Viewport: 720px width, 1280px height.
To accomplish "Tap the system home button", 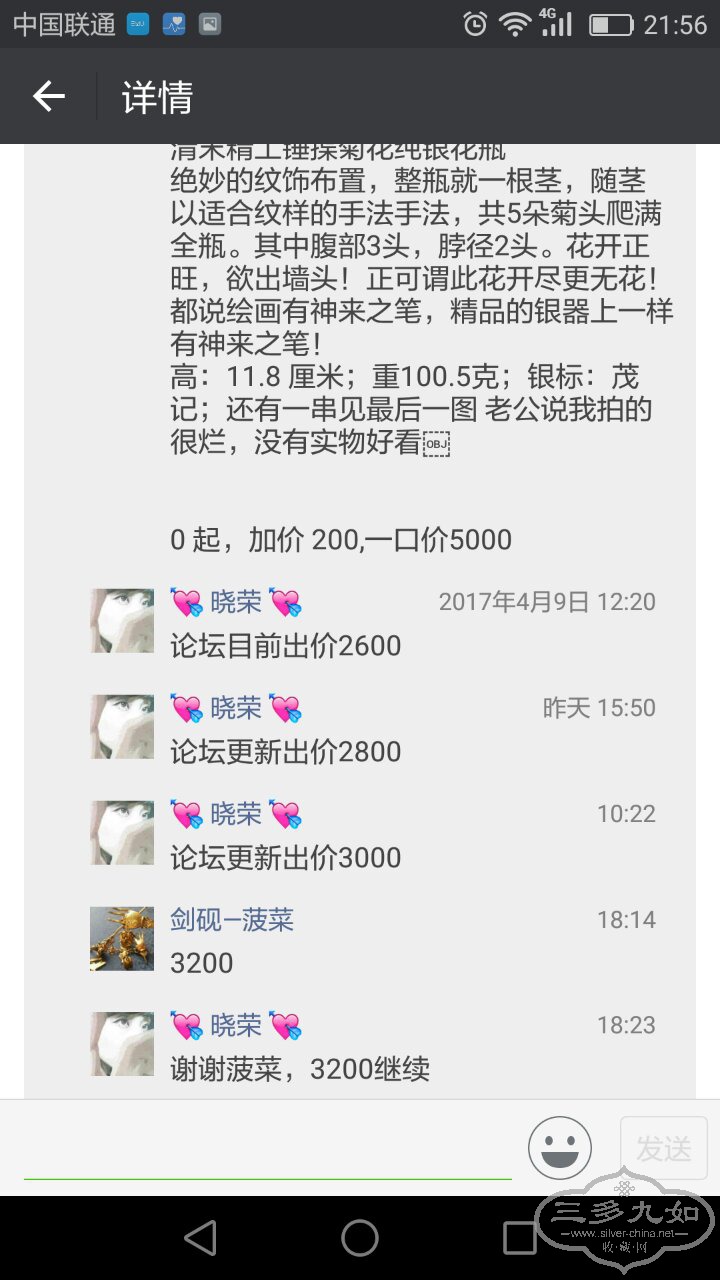I will point(360,1238).
